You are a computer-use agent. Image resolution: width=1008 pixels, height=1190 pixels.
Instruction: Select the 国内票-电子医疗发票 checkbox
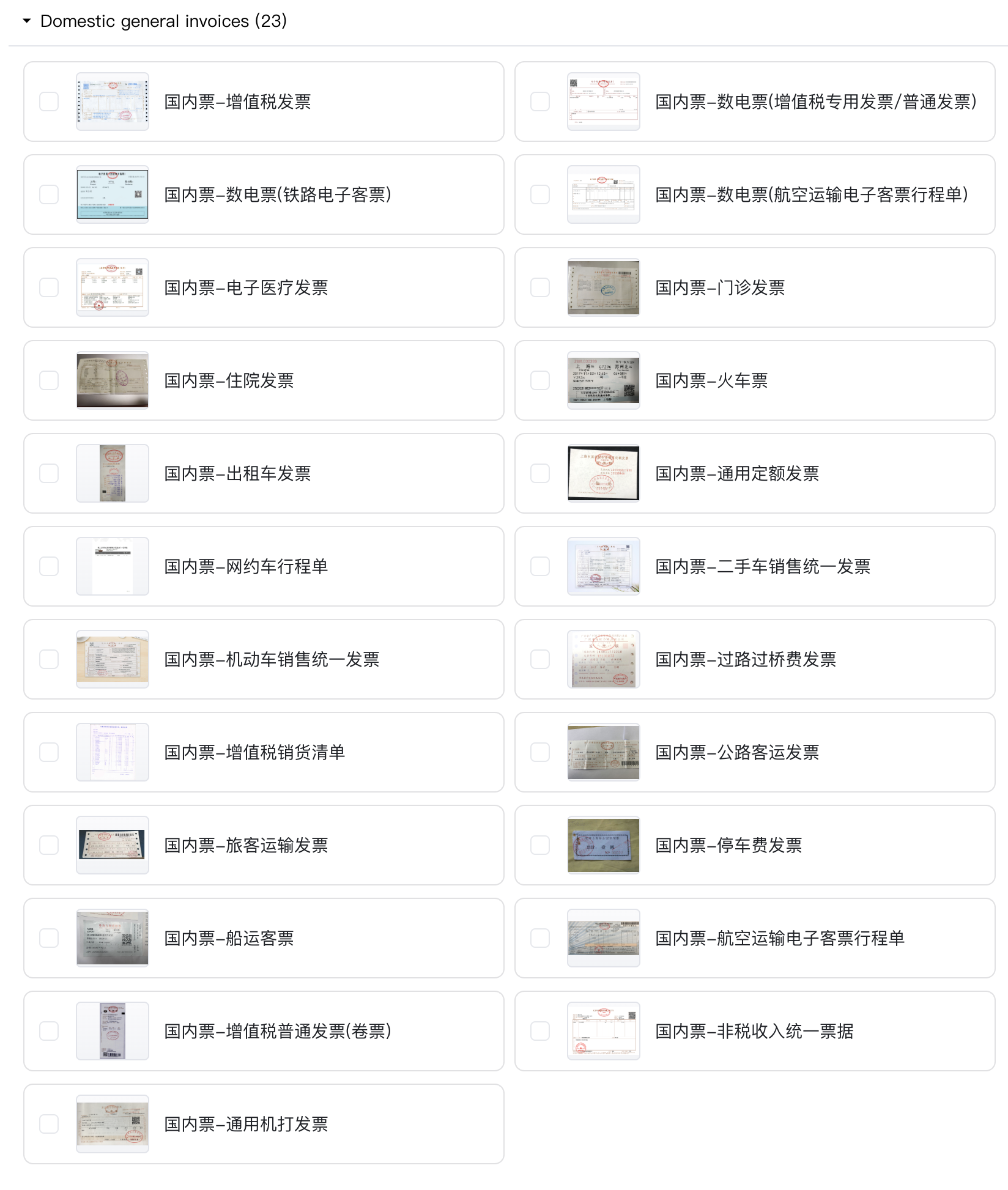point(49,287)
